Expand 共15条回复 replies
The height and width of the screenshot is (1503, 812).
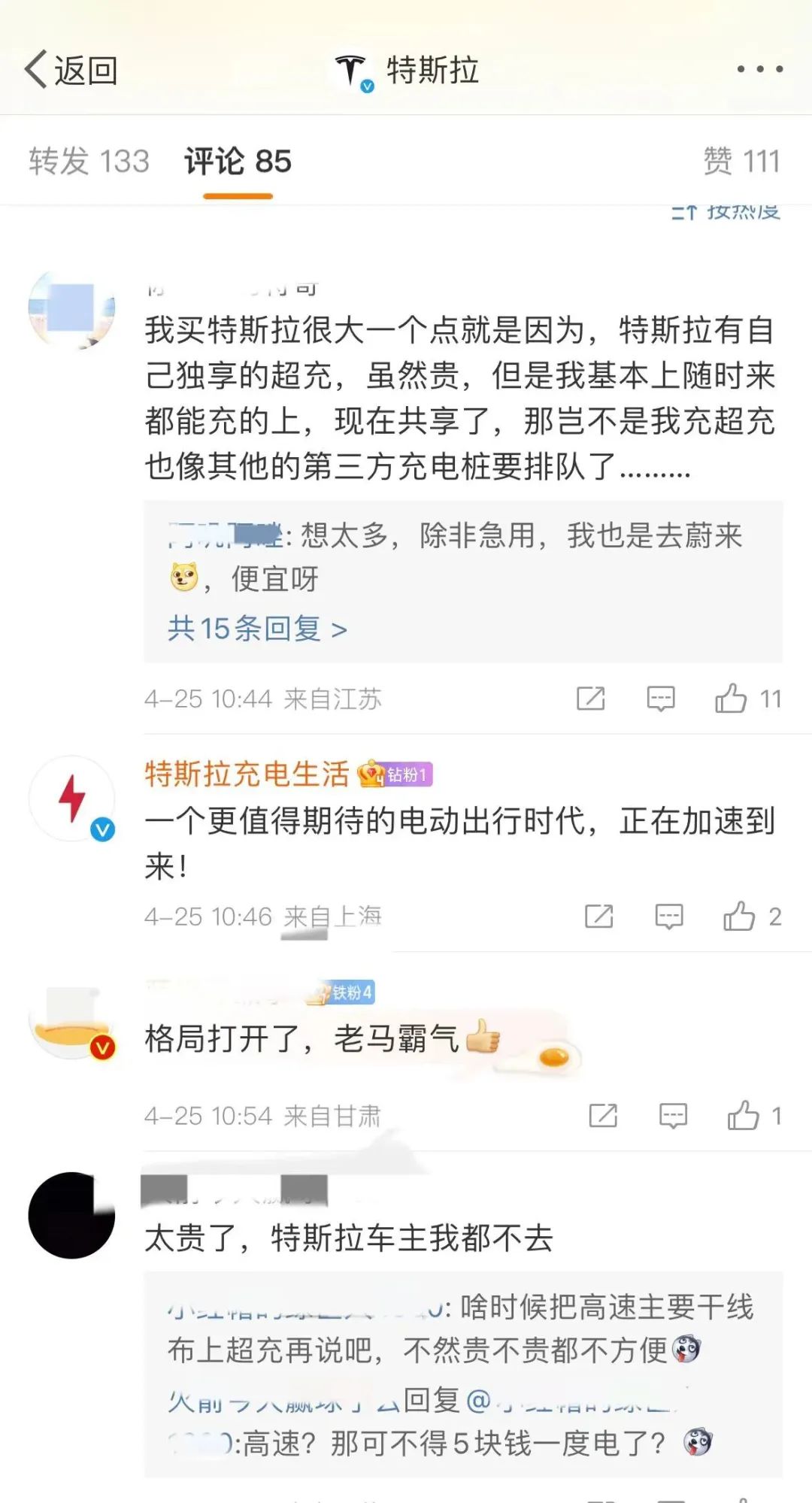tap(257, 629)
